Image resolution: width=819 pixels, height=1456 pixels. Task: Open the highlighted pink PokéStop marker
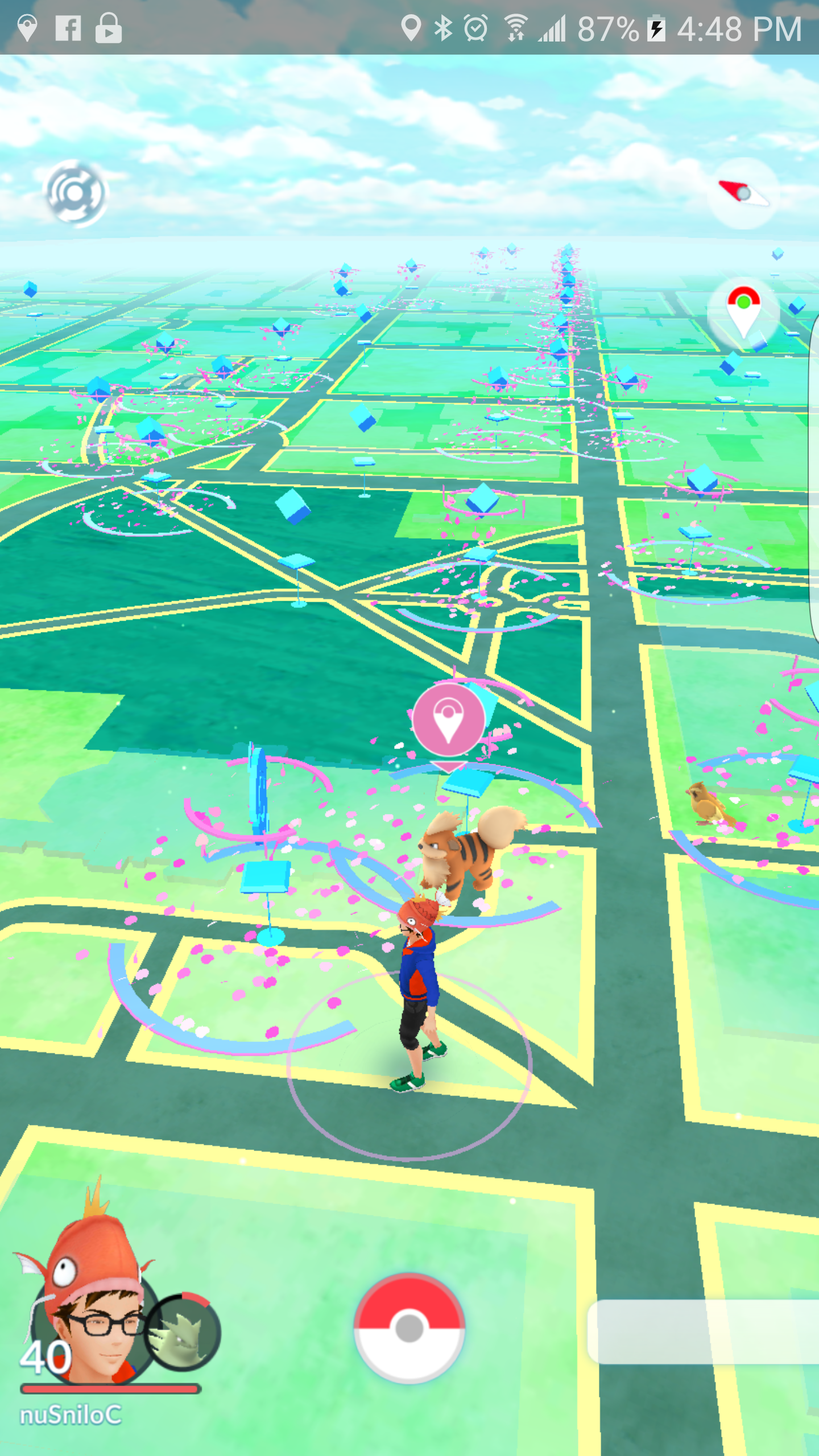tap(449, 720)
